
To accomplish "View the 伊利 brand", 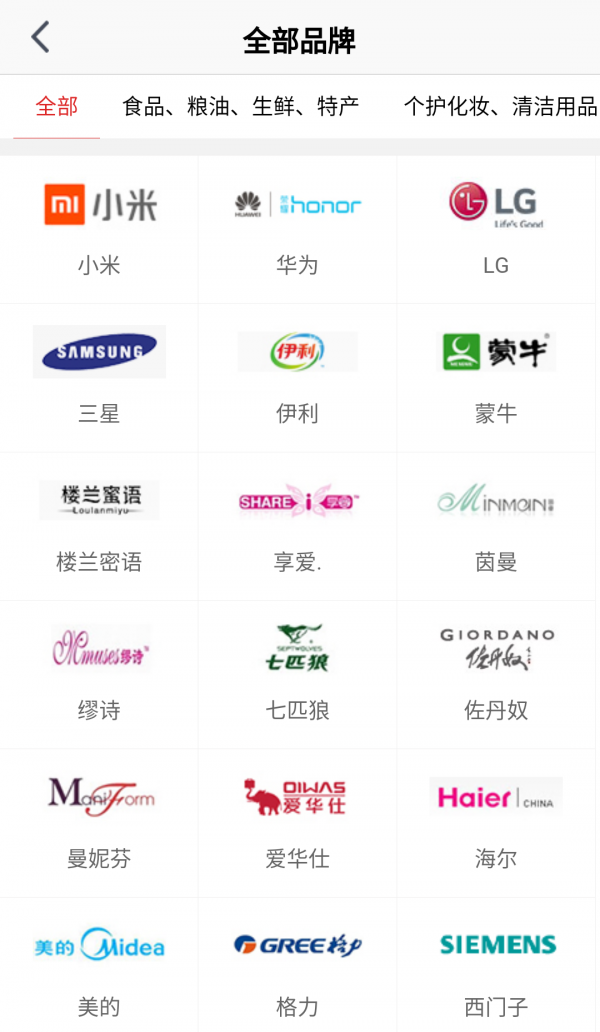I will click(x=297, y=377).
